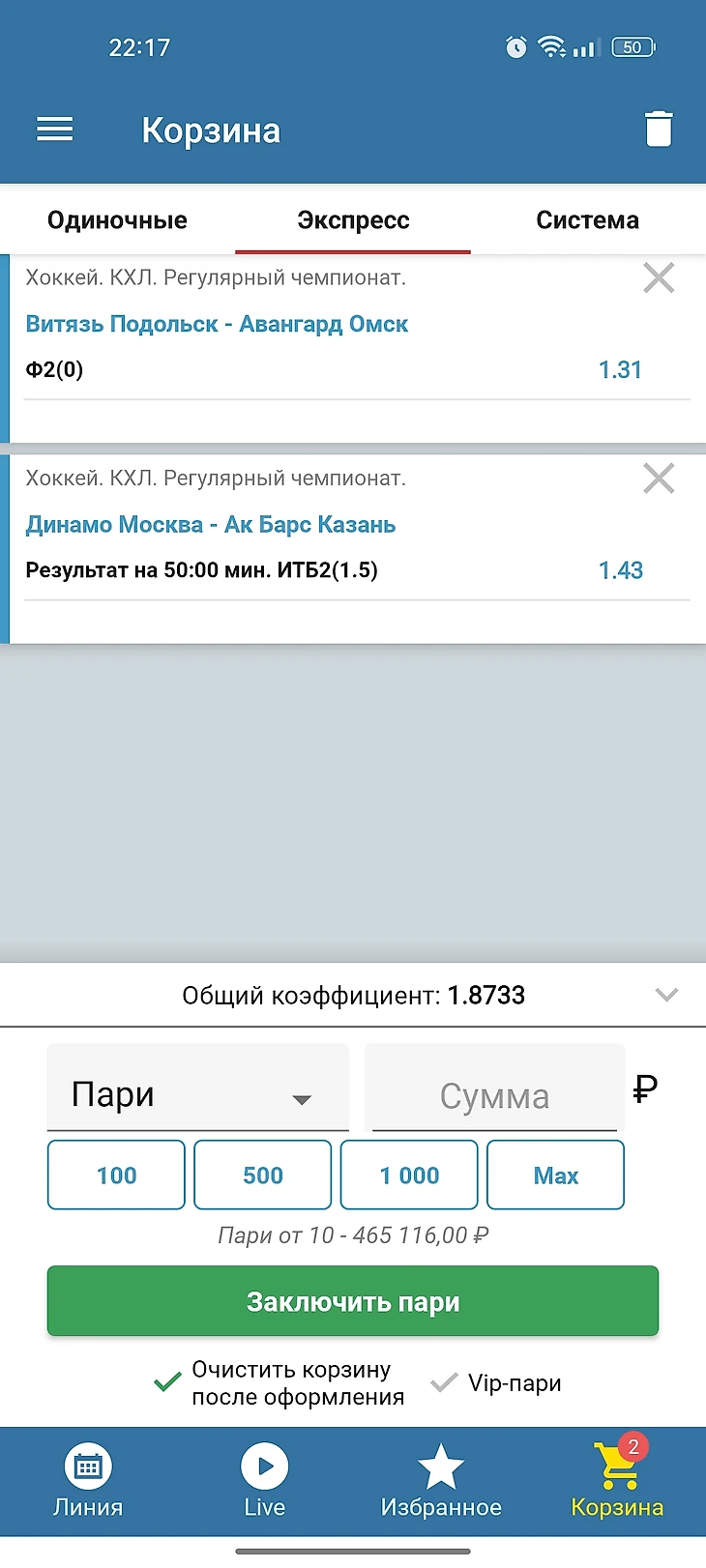Set stake to 100

point(116,1175)
